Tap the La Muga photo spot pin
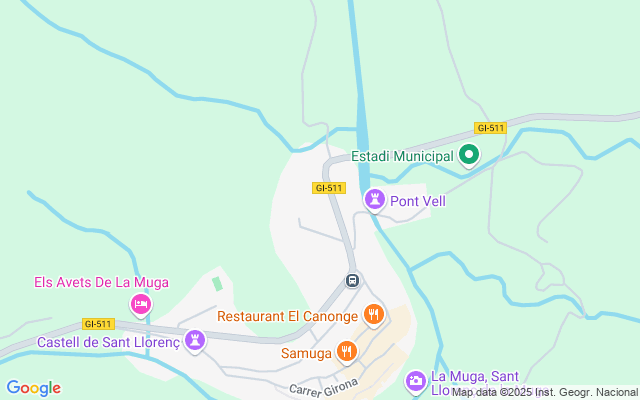 pos(415,380)
